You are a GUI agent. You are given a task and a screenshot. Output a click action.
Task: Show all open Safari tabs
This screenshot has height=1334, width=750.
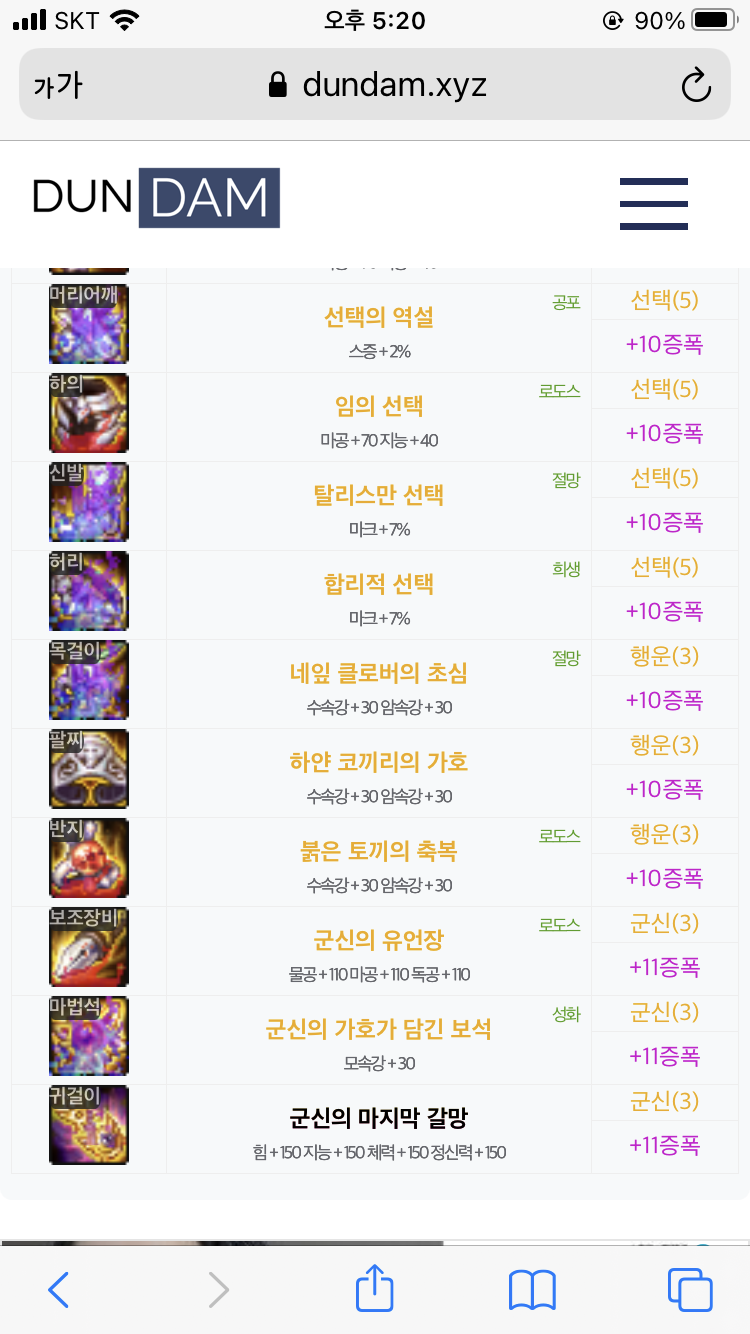click(690, 1290)
